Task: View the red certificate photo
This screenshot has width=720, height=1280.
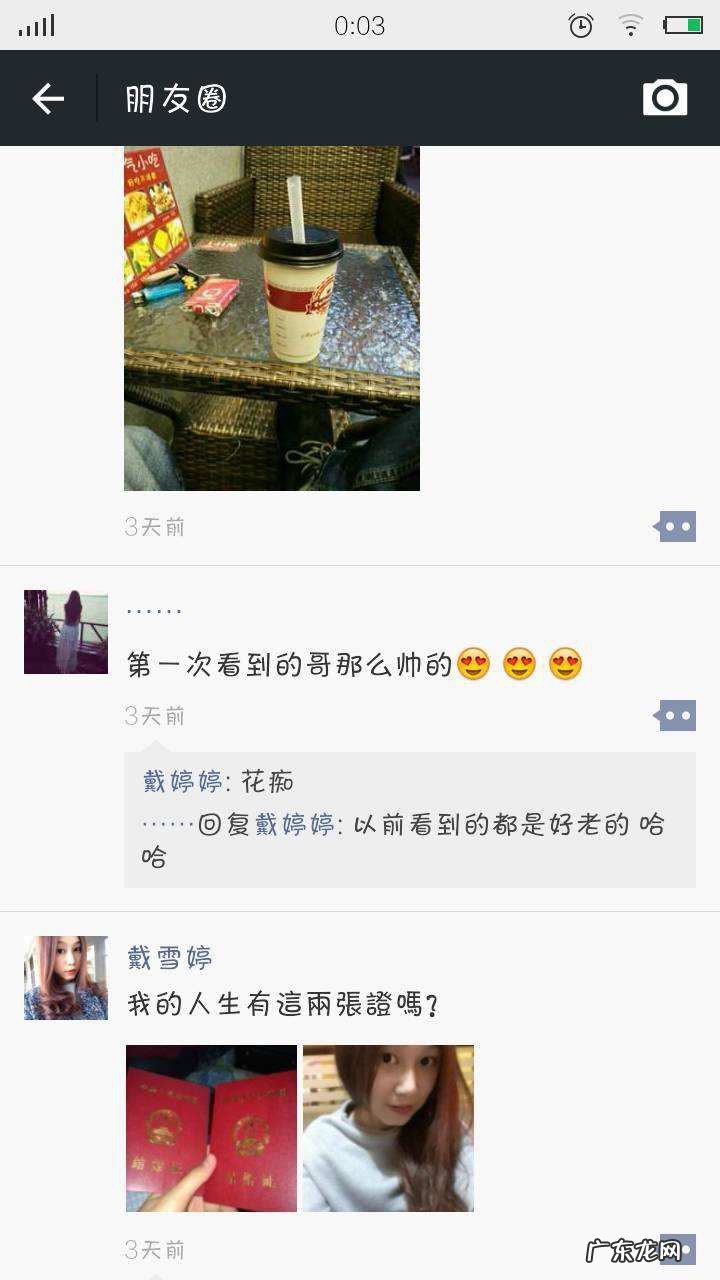Action: click(211, 1127)
